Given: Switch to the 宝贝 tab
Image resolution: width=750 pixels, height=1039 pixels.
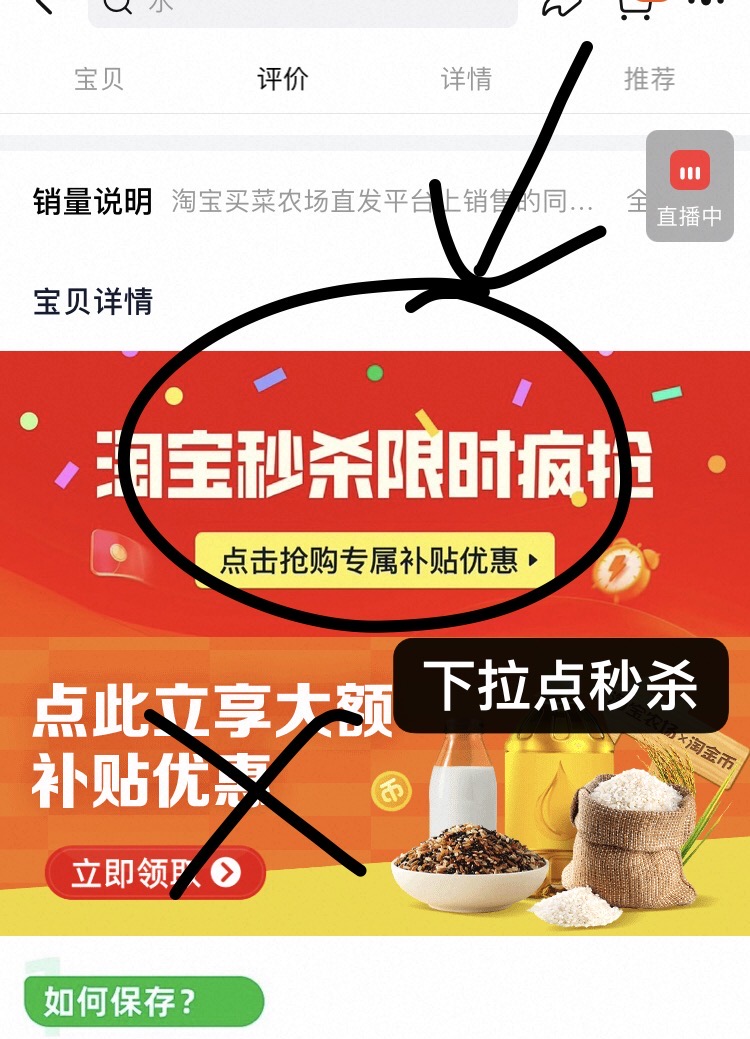Looking at the screenshot, I should (99, 79).
